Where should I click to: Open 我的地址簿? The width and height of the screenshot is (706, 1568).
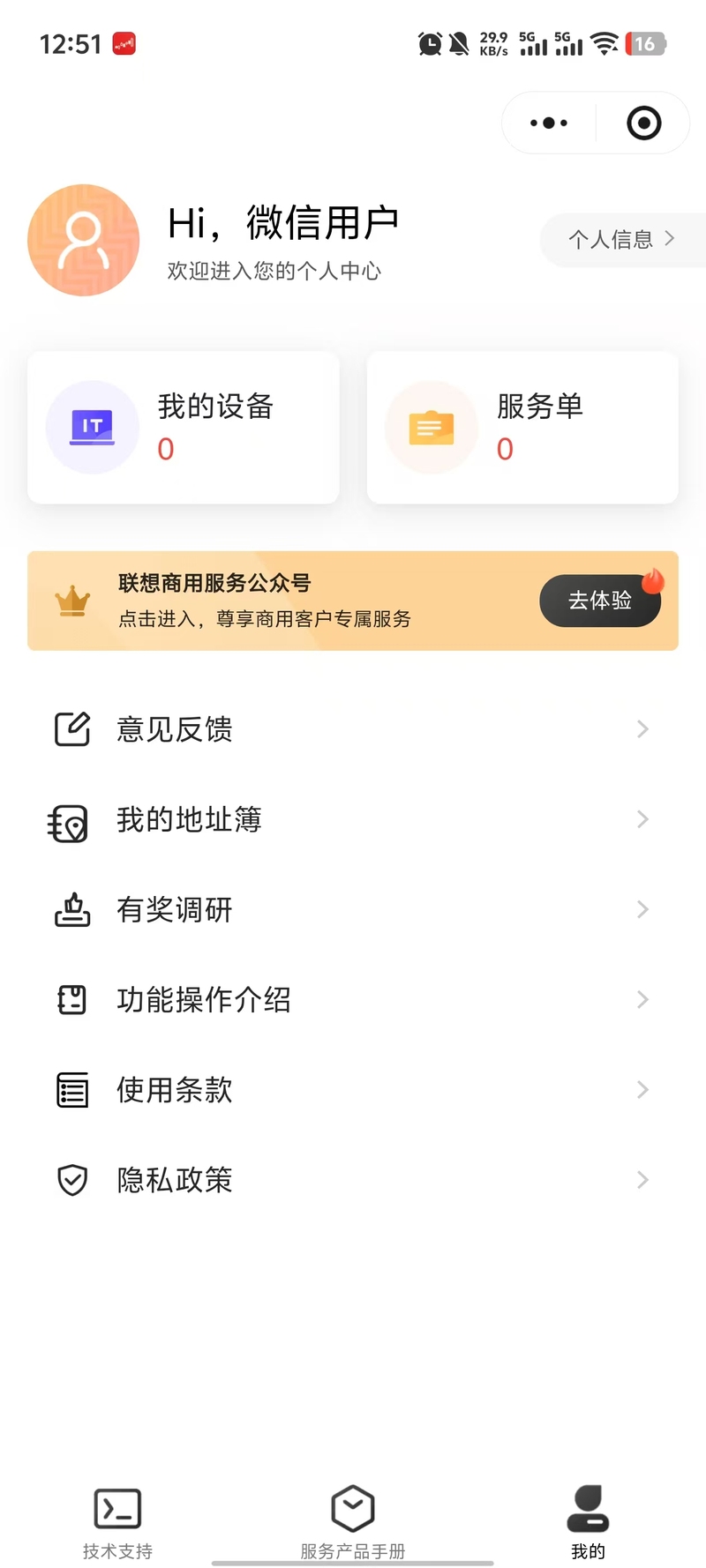[353, 819]
